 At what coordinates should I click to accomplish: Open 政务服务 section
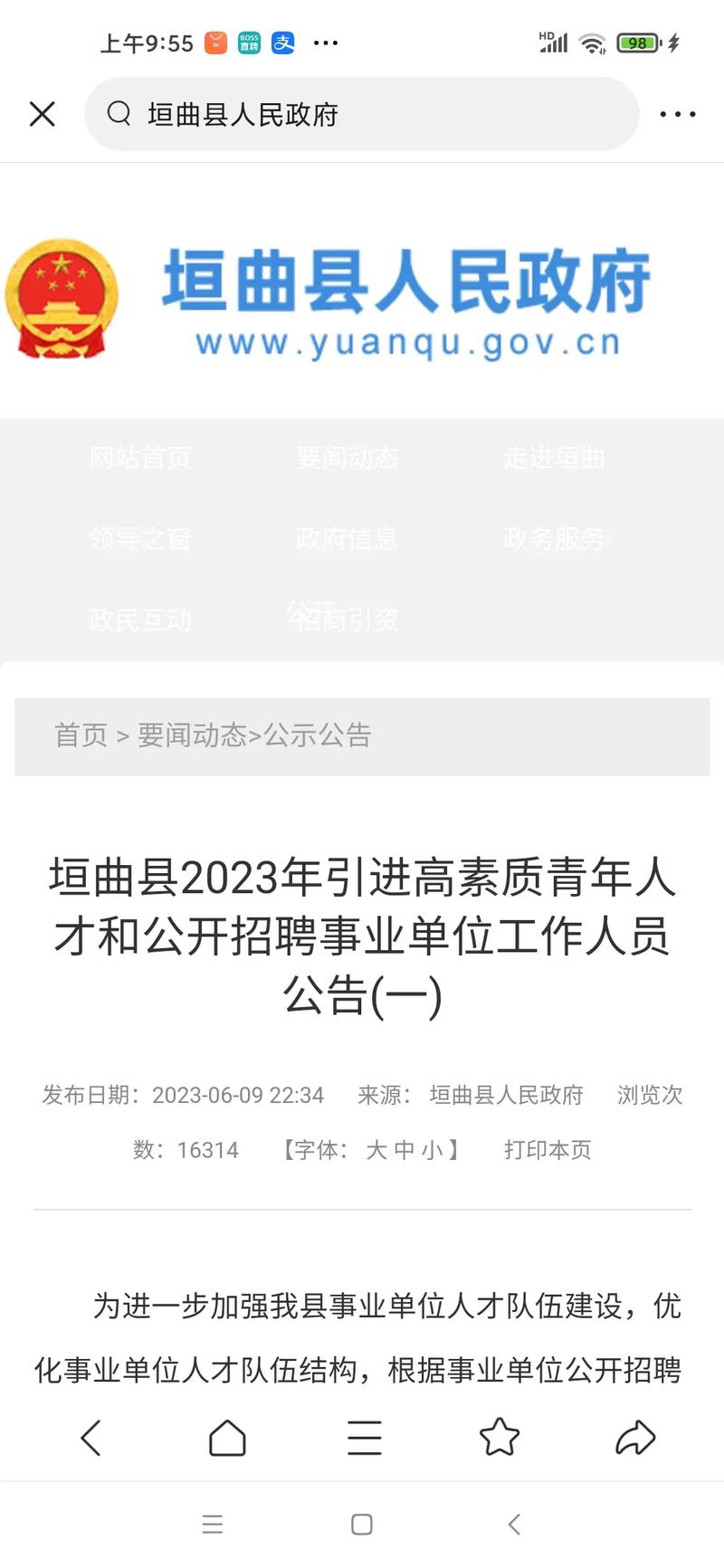(x=554, y=539)
